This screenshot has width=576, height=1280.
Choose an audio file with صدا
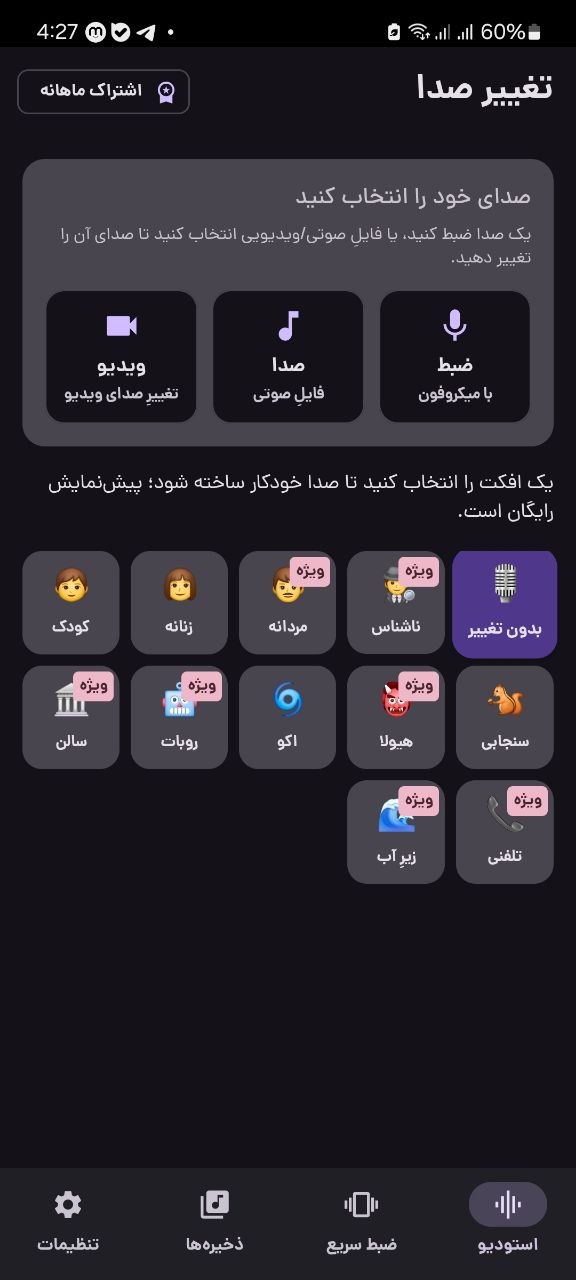288,356
